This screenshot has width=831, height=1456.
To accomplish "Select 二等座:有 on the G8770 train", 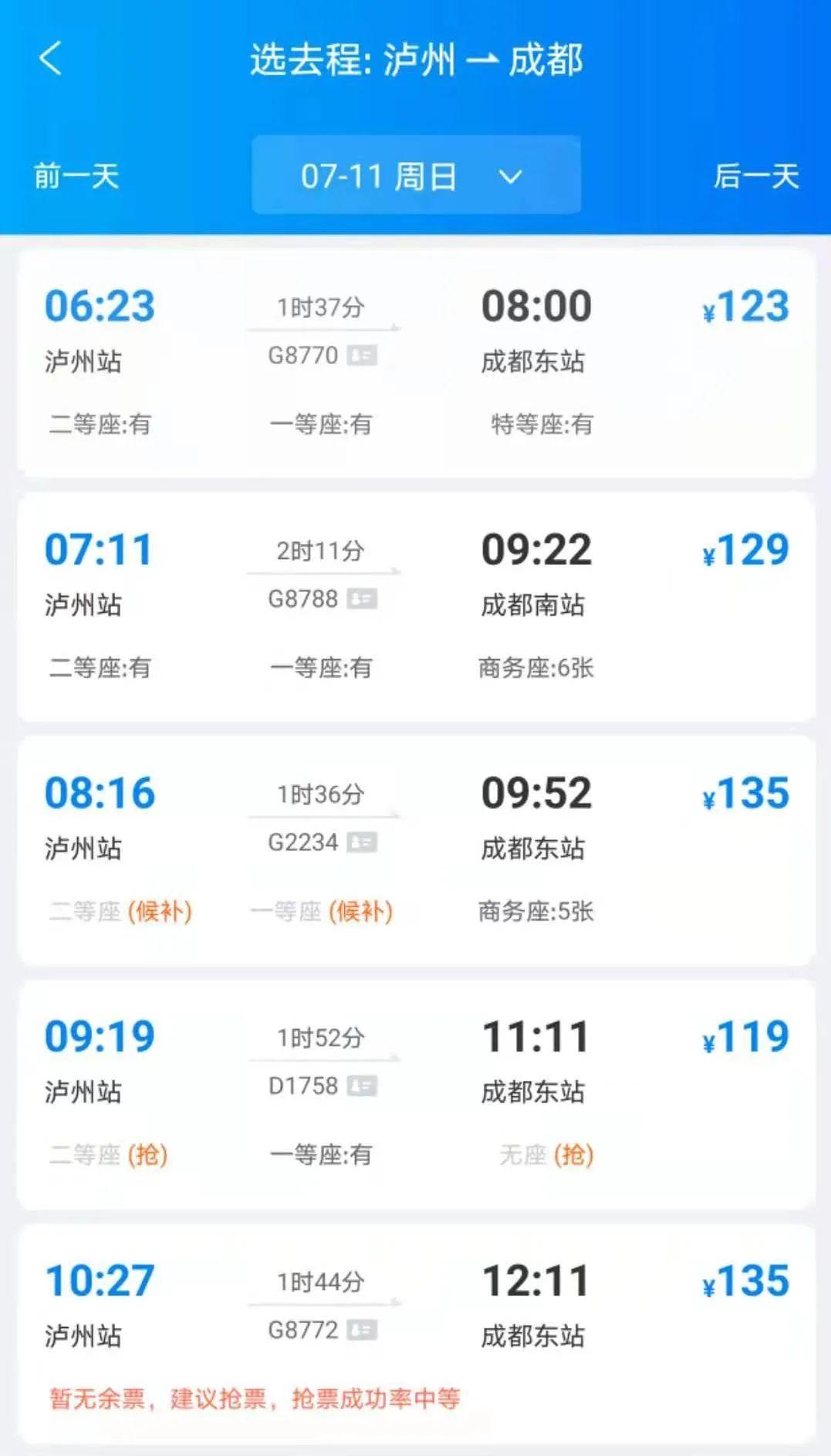I will (96, 423).
